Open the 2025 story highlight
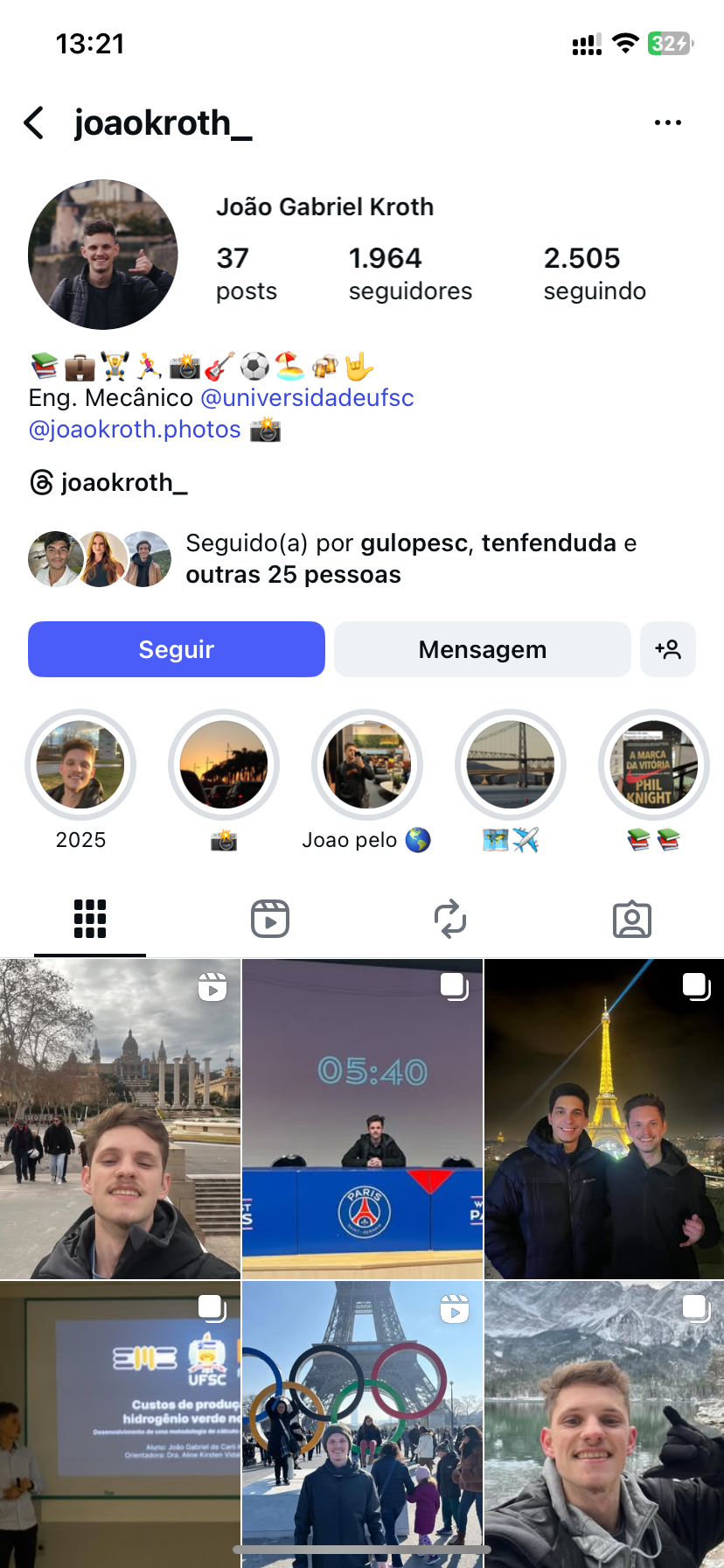724x1568 pixels. (80, 765)
